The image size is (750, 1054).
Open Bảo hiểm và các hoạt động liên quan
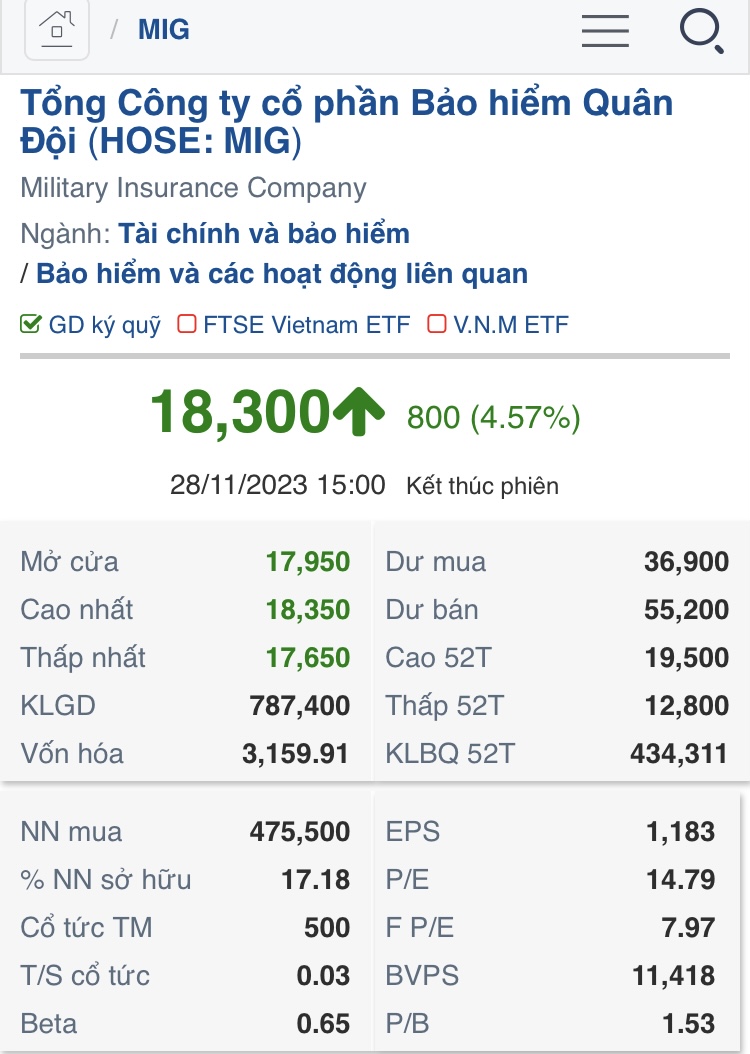tap(282, 274)
